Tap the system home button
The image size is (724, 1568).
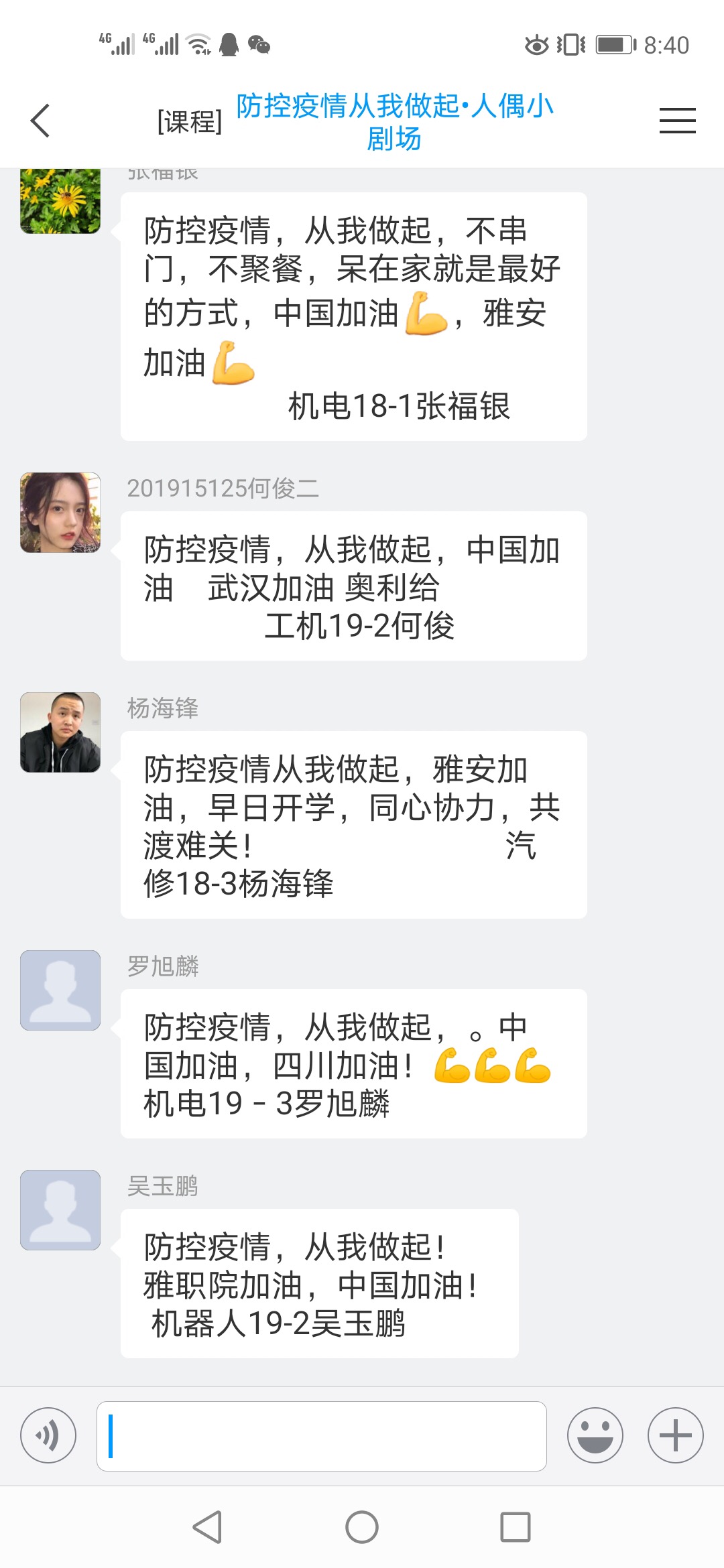coord(362,1527)
